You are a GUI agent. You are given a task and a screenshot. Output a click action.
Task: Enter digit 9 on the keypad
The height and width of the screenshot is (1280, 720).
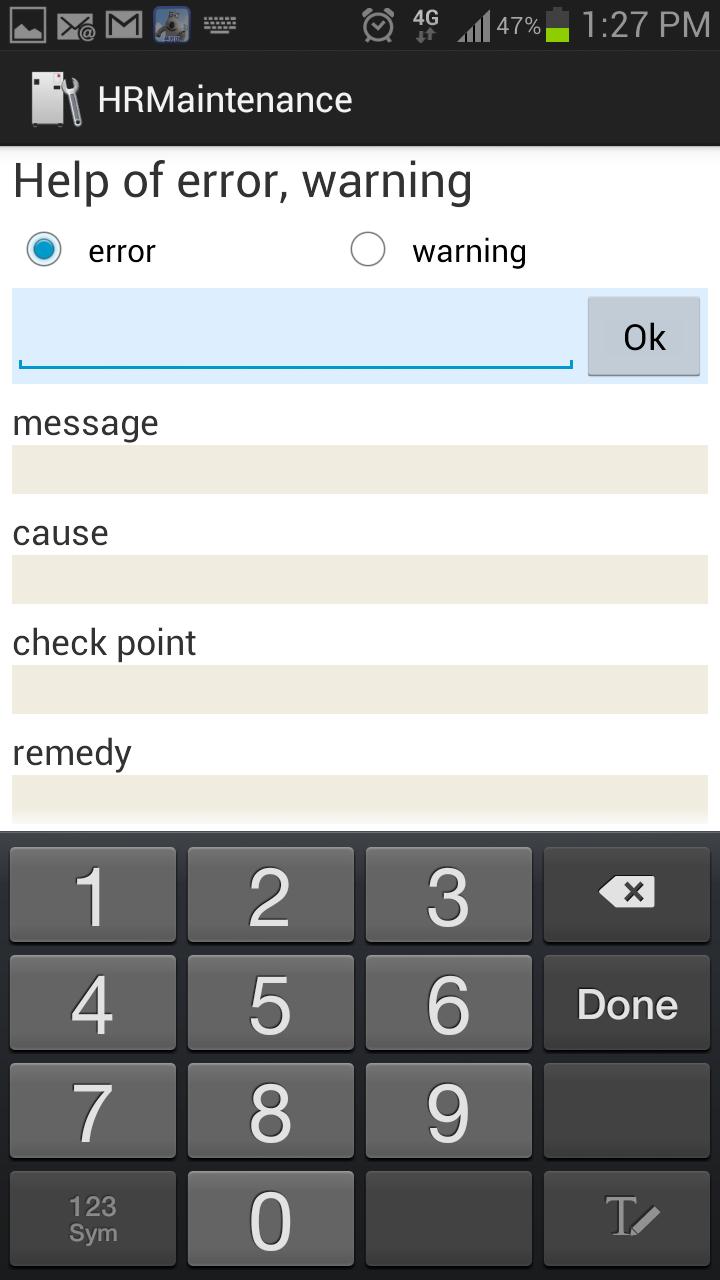[448, 1112]
